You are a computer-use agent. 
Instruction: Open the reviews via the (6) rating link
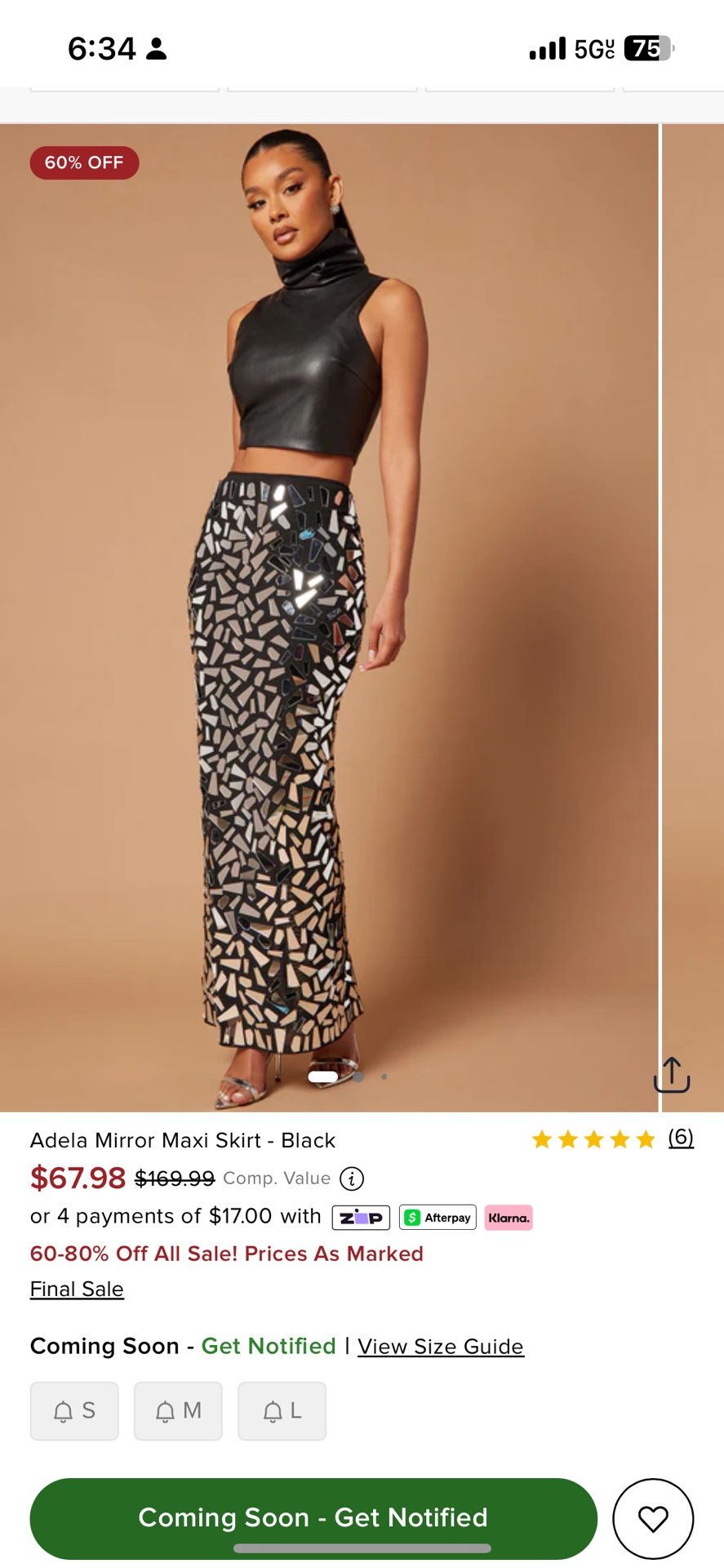(680, 1139)
